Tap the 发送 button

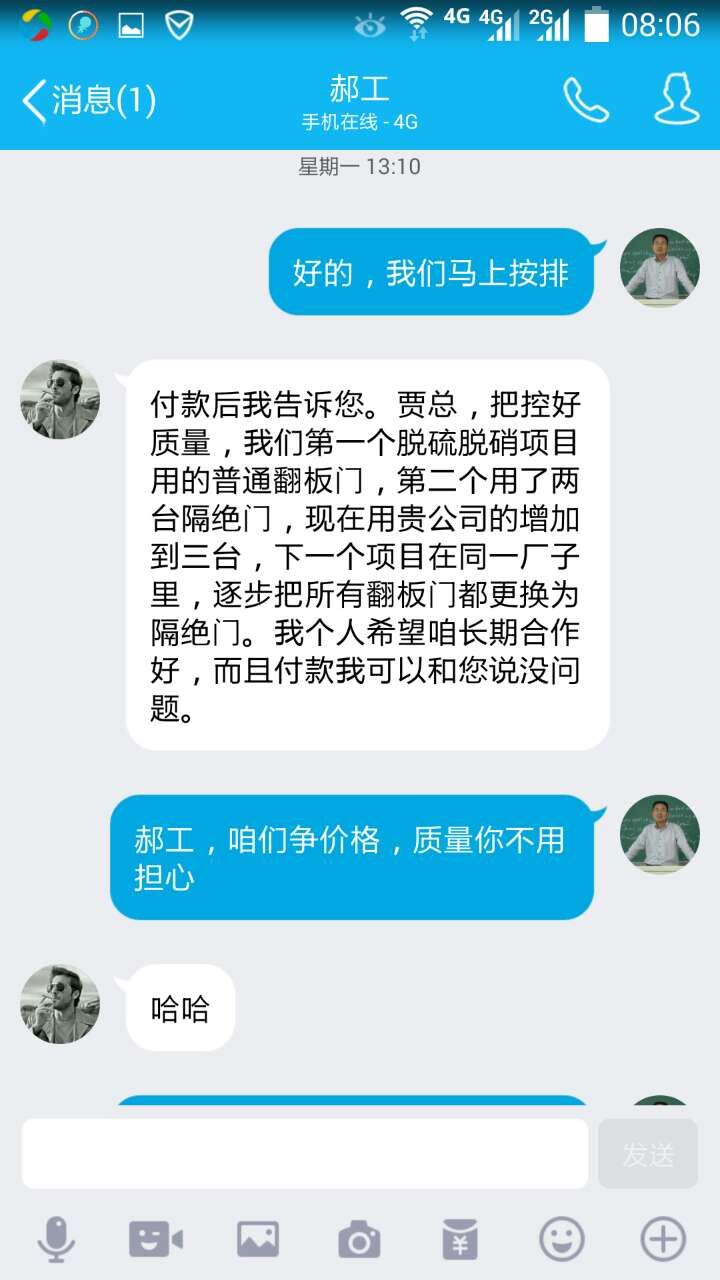tap(648, 1153)
